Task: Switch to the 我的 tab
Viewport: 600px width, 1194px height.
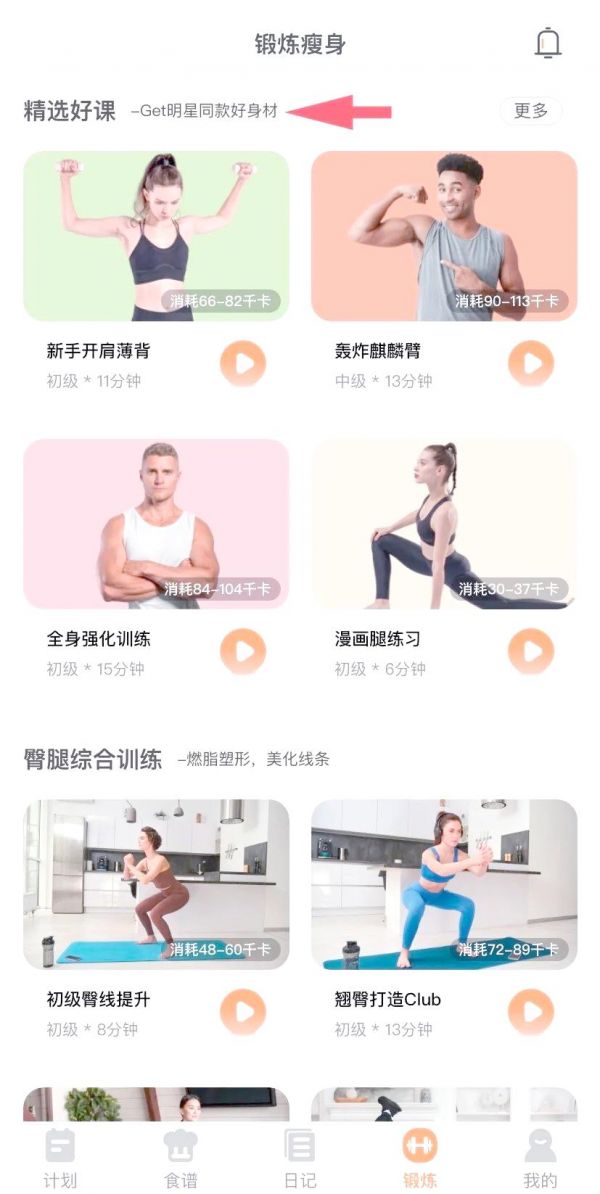Action: tap(540, 1158)
